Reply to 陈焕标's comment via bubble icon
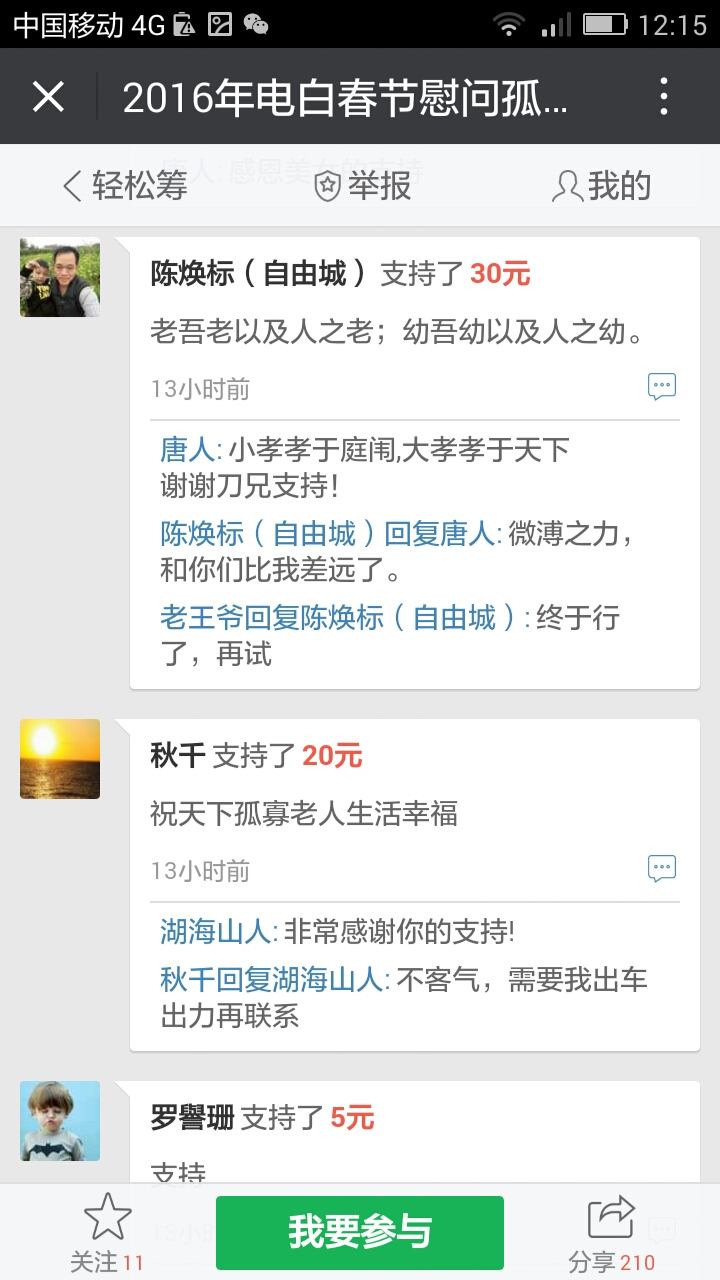This screenshot has width=720, height=1280. pos(661,387)
